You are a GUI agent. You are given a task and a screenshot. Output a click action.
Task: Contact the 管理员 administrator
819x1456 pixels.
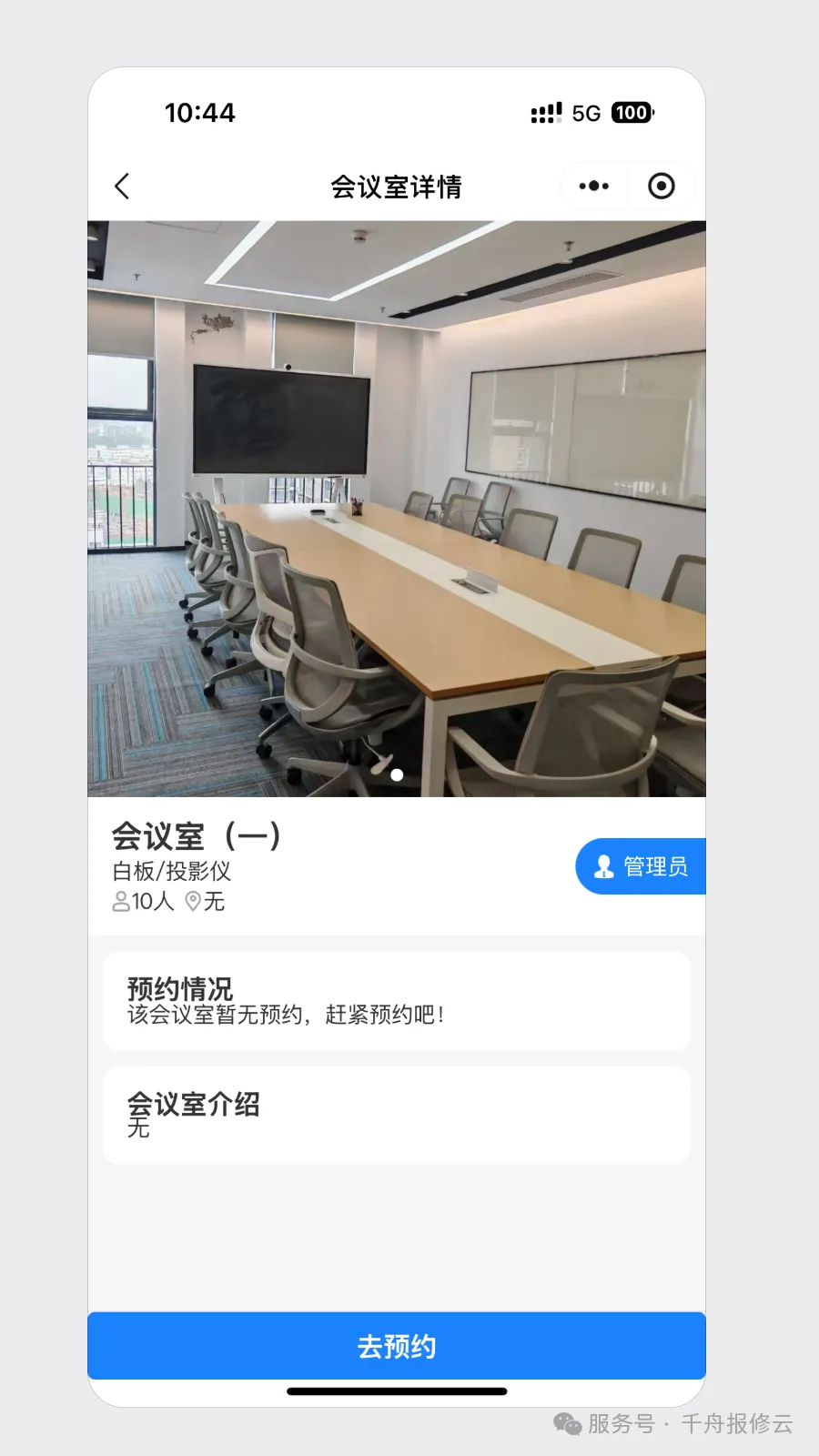coord(642,866)
